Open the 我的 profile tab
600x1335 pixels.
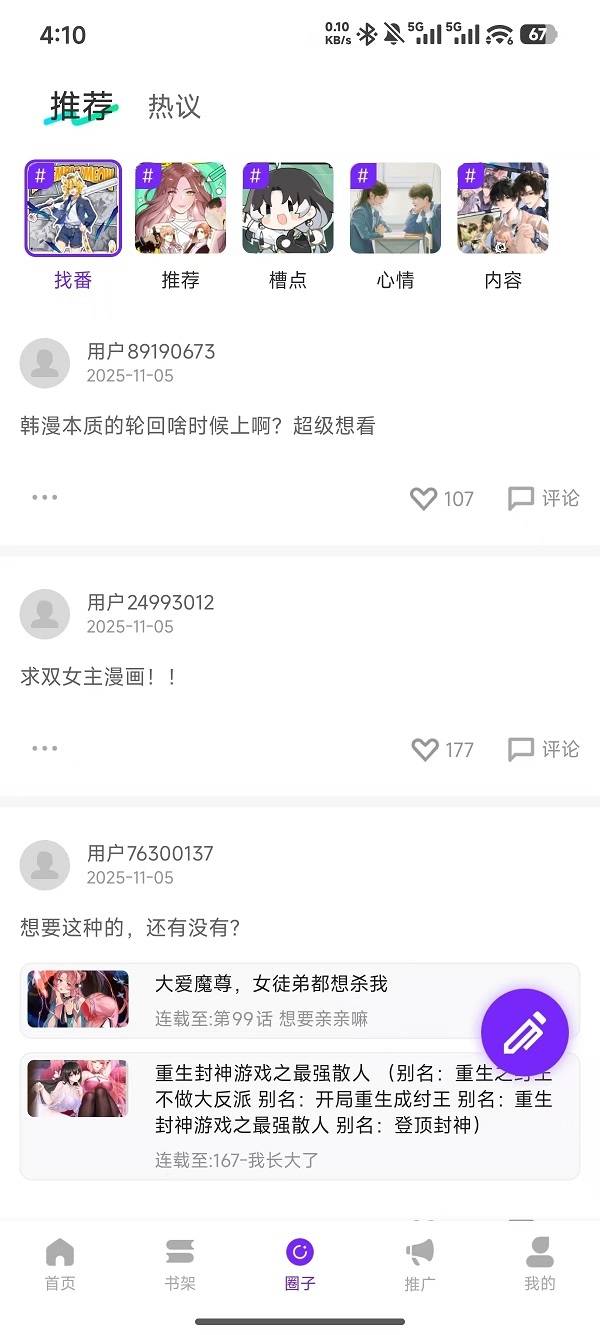click(539, 1264)
